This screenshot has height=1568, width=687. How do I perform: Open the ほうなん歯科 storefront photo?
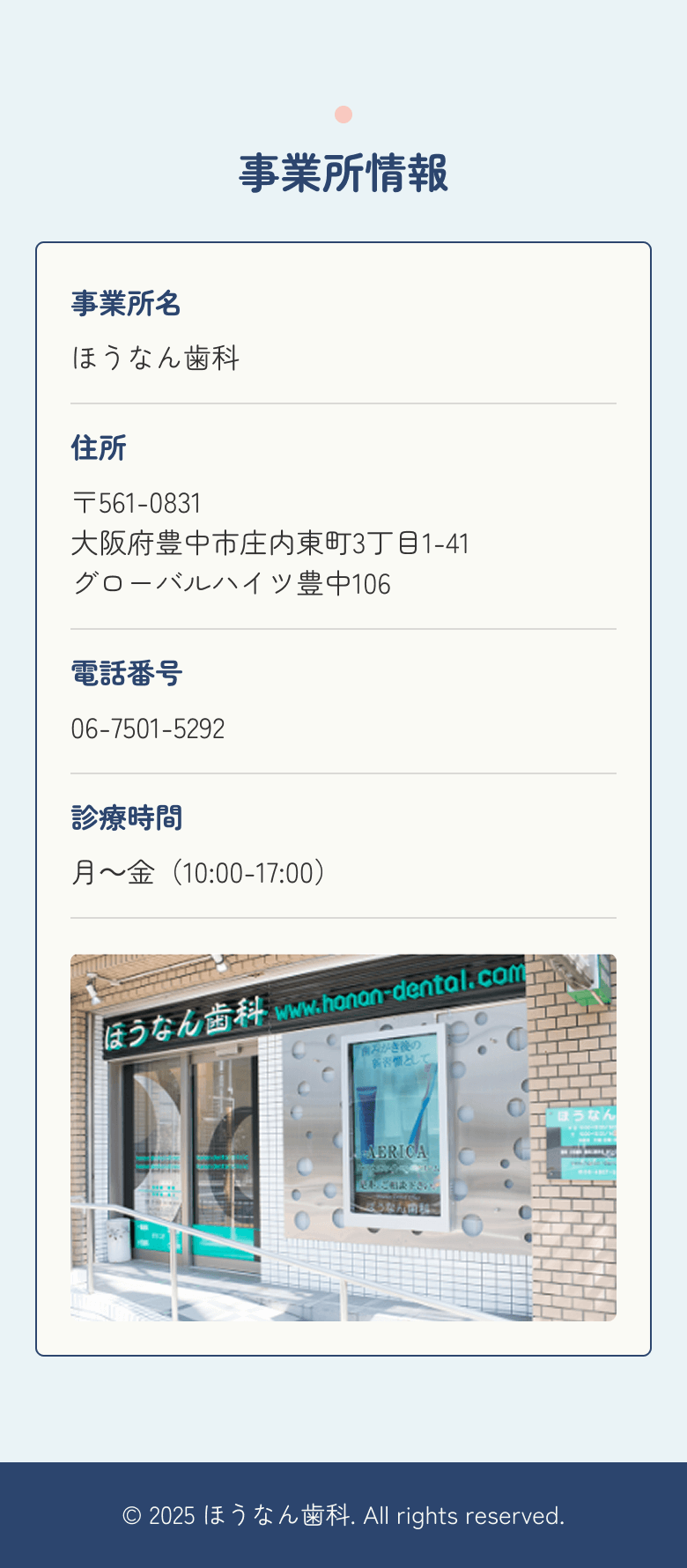[343, 1137]
